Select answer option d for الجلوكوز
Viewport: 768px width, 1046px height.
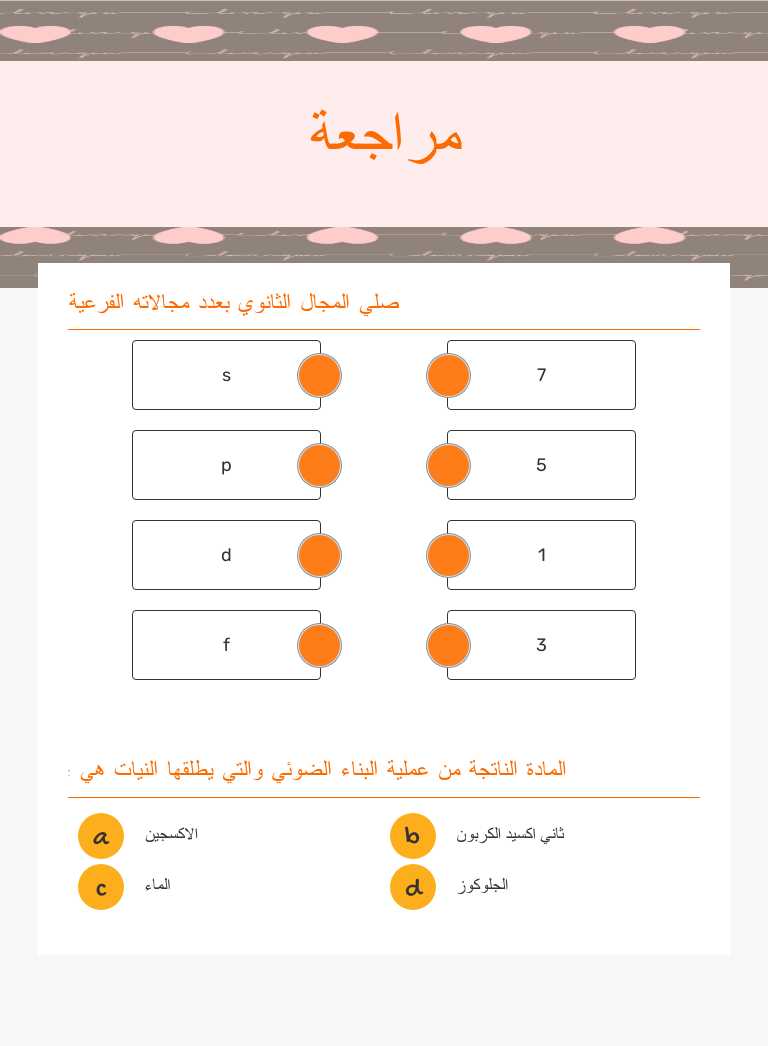[x=413, y=887]
